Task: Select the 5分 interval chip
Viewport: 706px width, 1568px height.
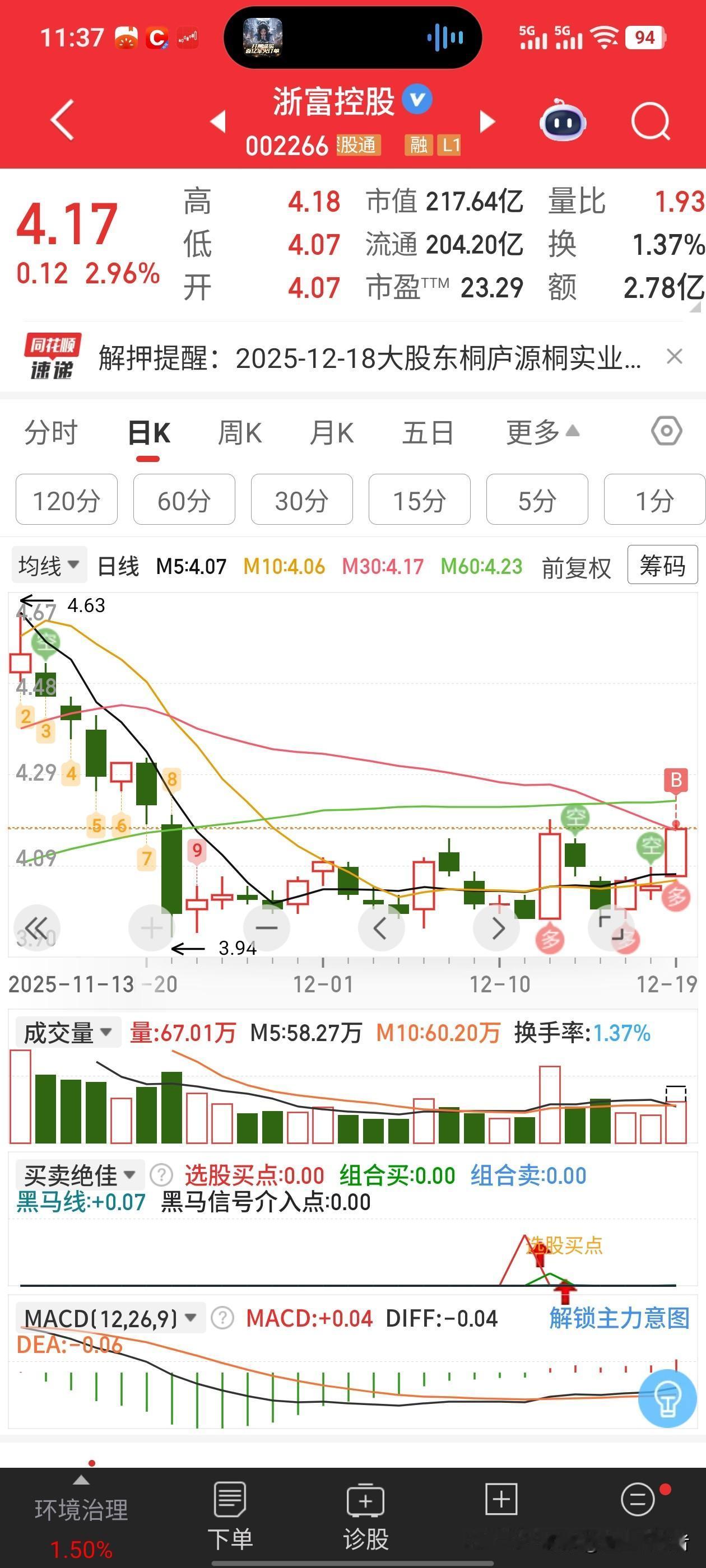Action: click(537, 501)
